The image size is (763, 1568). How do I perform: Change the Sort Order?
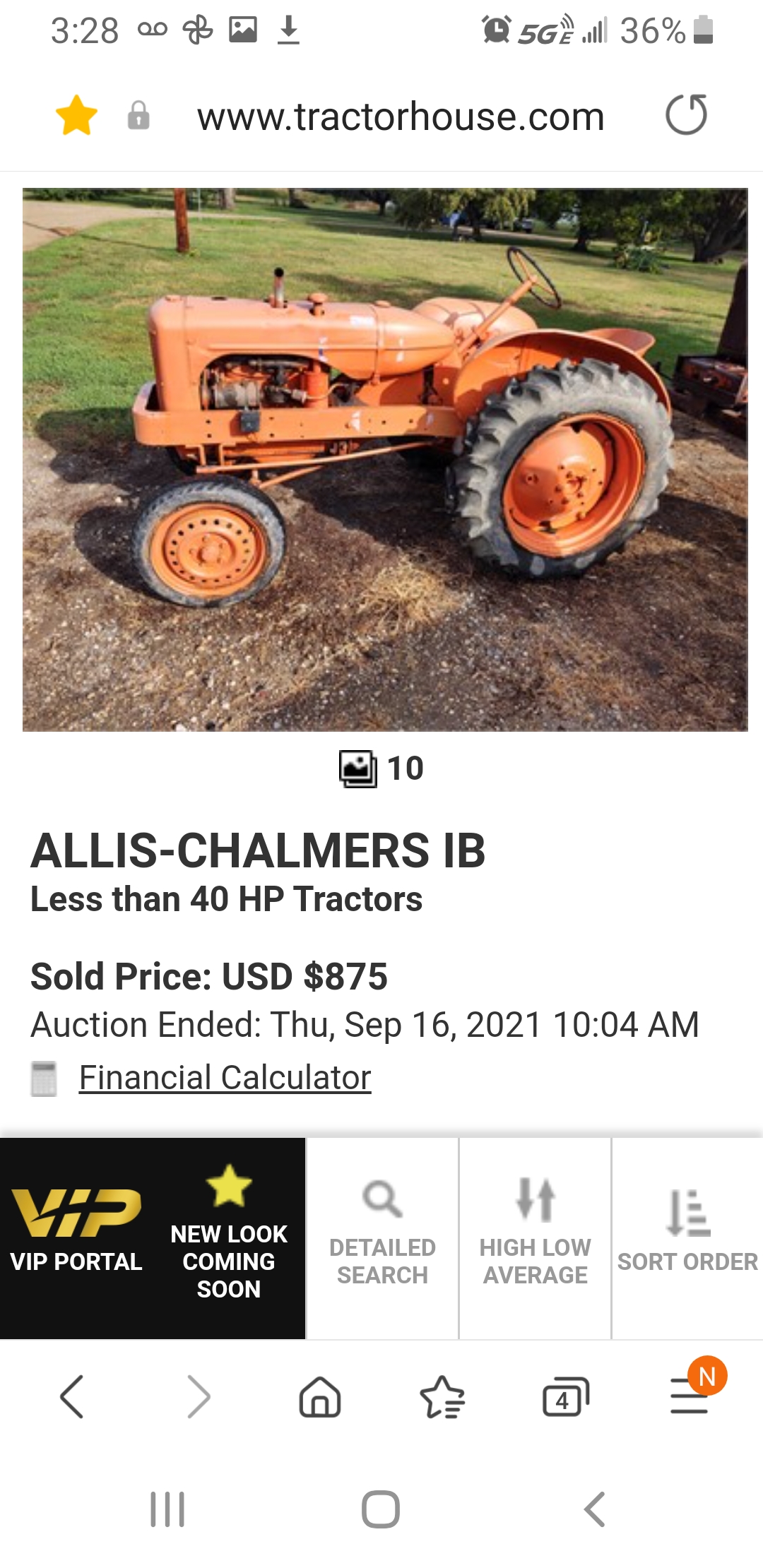[x=687, y=1237]
